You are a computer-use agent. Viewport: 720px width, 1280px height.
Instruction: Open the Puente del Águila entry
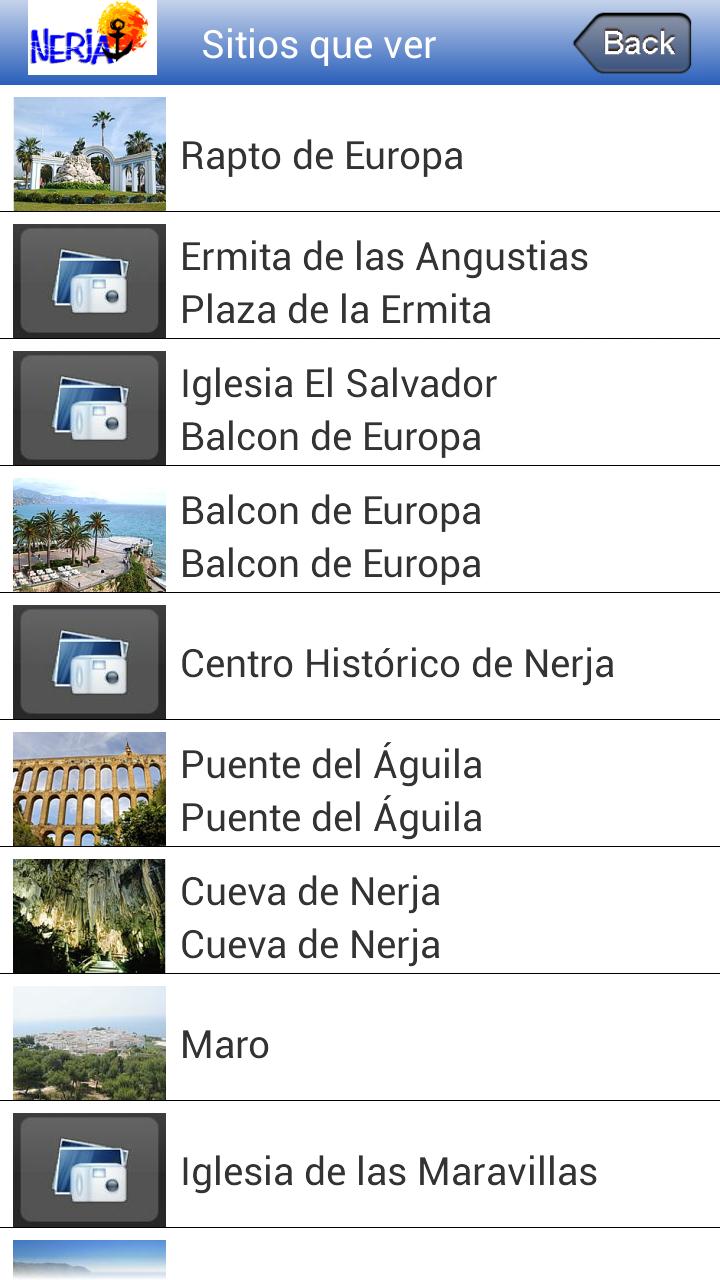tap(400, 788)
